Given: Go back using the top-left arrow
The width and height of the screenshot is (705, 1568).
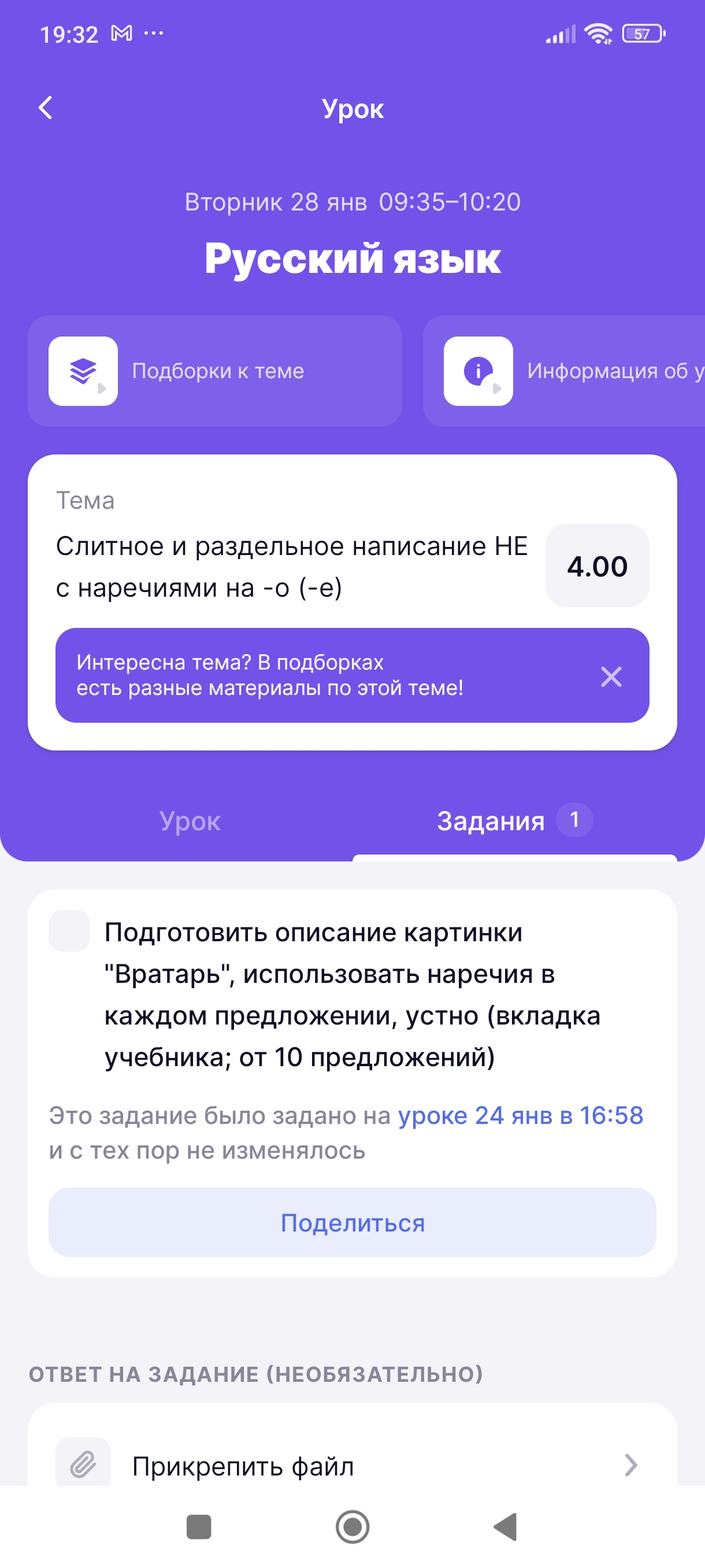Looking at the screenshot, I should [x=46, y=108].
